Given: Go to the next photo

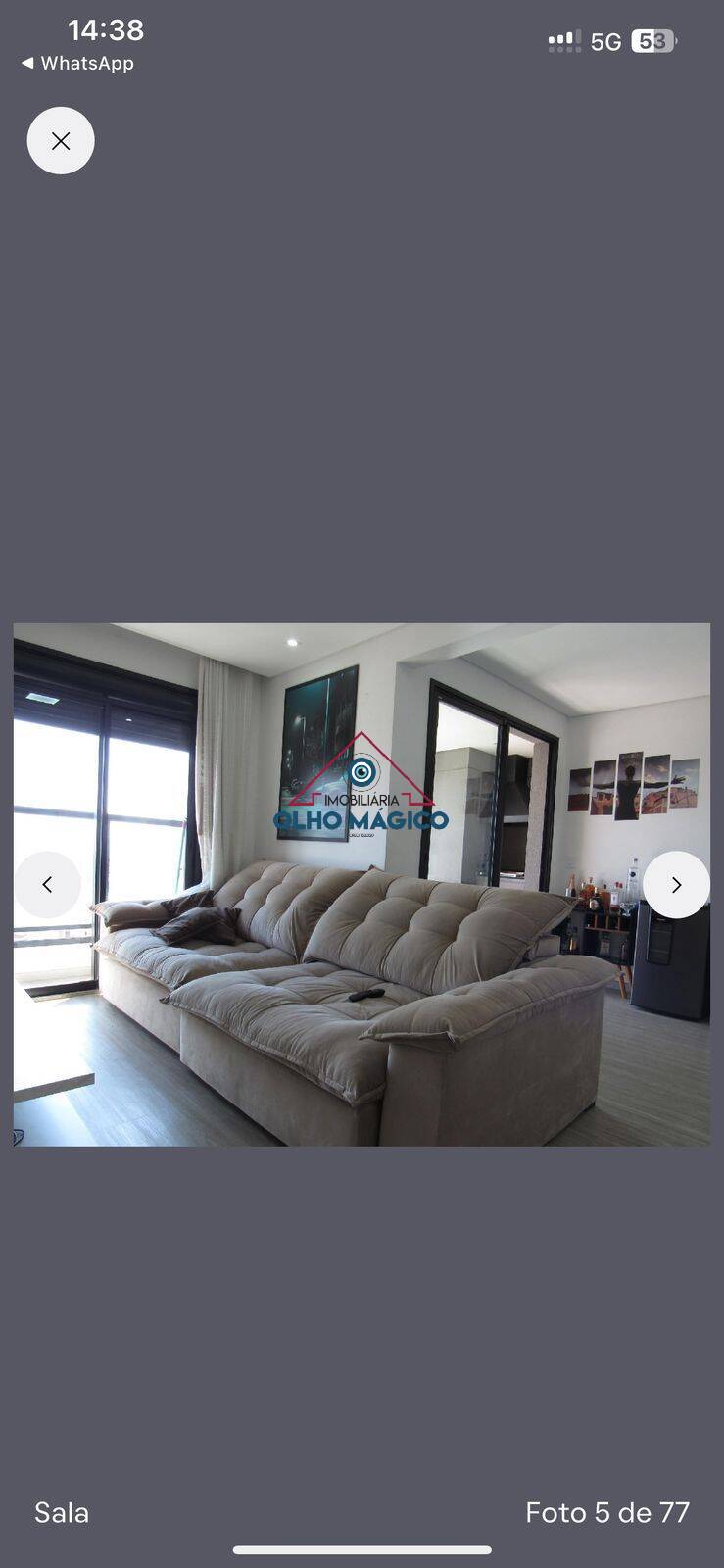Looking at the screenshot, I should coord(676,885).
